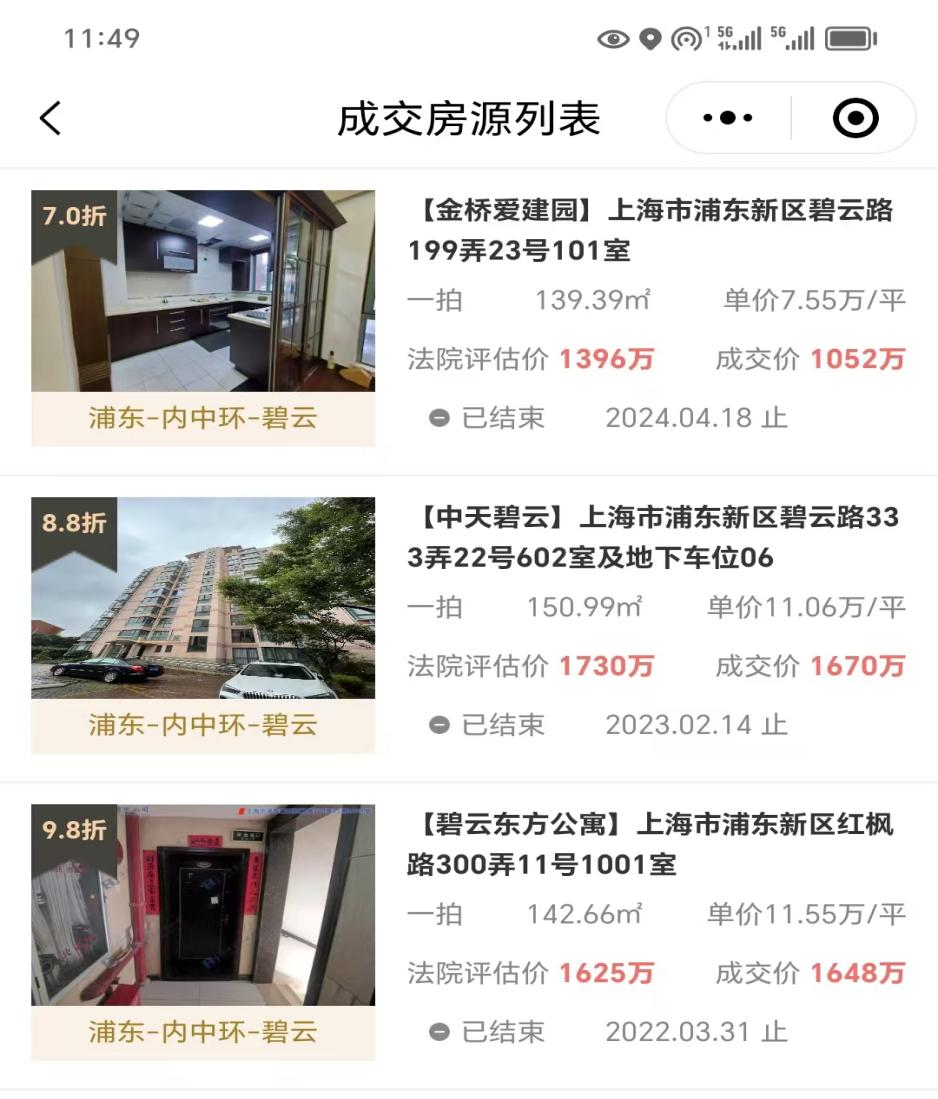Tap the 7.0折 discount badge
This screenshot has width=938, height=1099.
(73, 212)
